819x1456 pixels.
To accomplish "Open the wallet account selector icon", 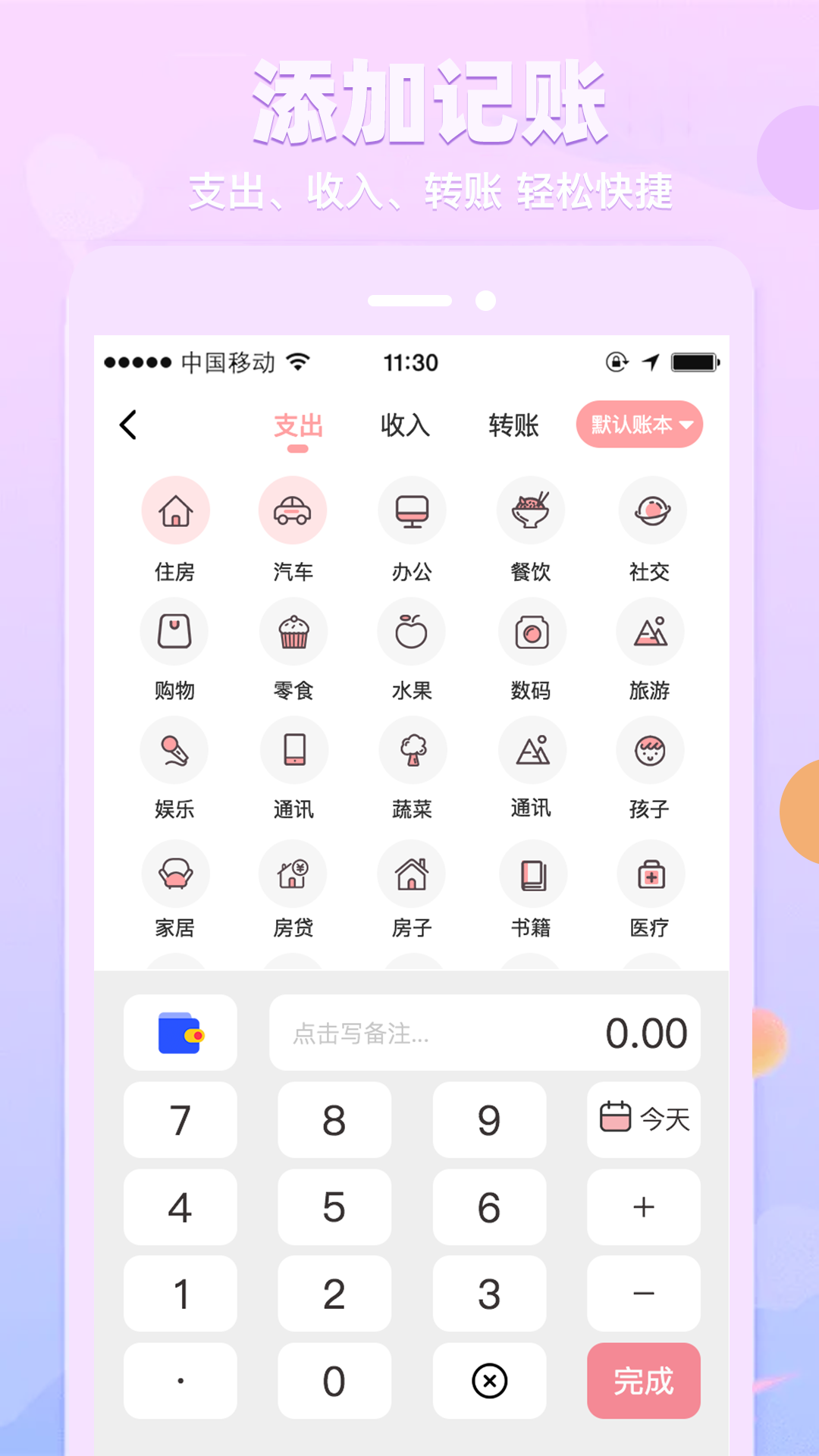I will (180, 1031).
